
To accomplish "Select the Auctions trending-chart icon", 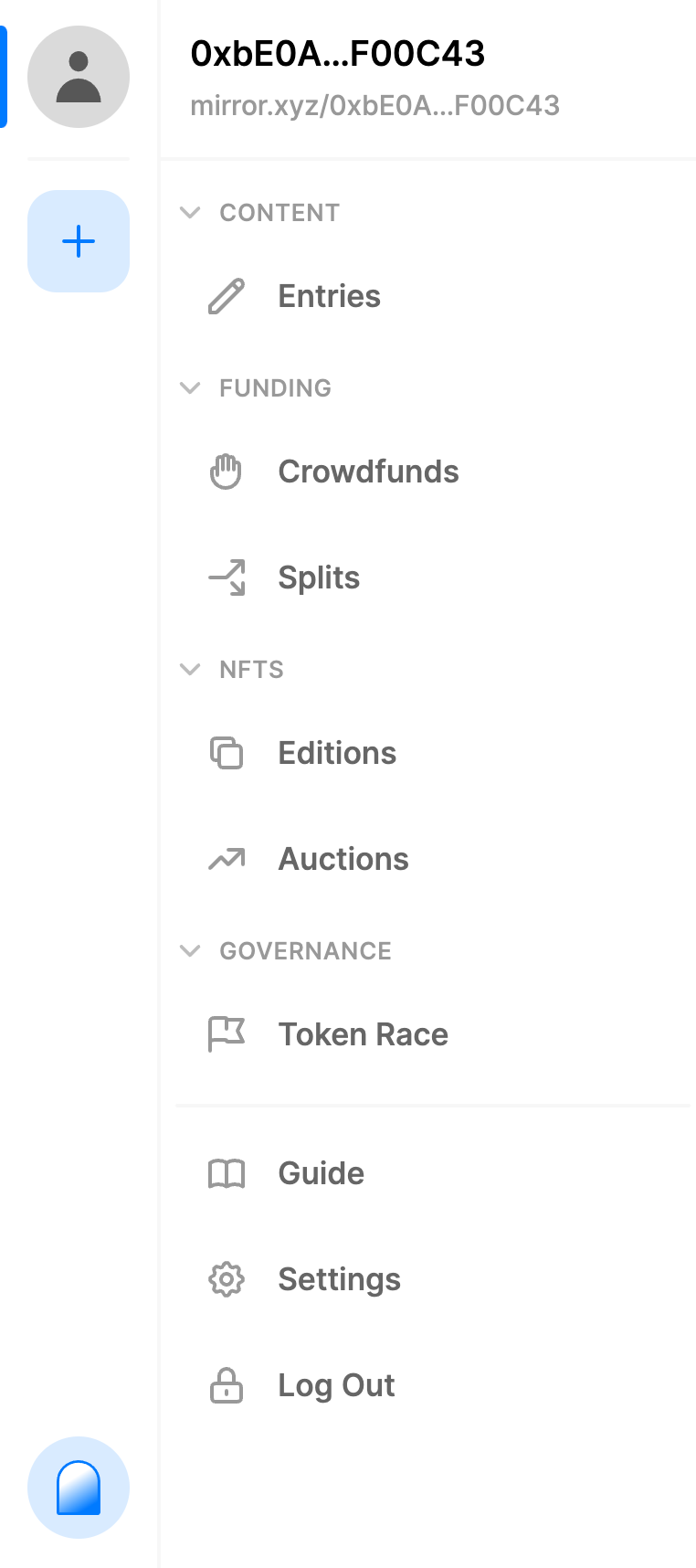I will [x=226, y=859].
